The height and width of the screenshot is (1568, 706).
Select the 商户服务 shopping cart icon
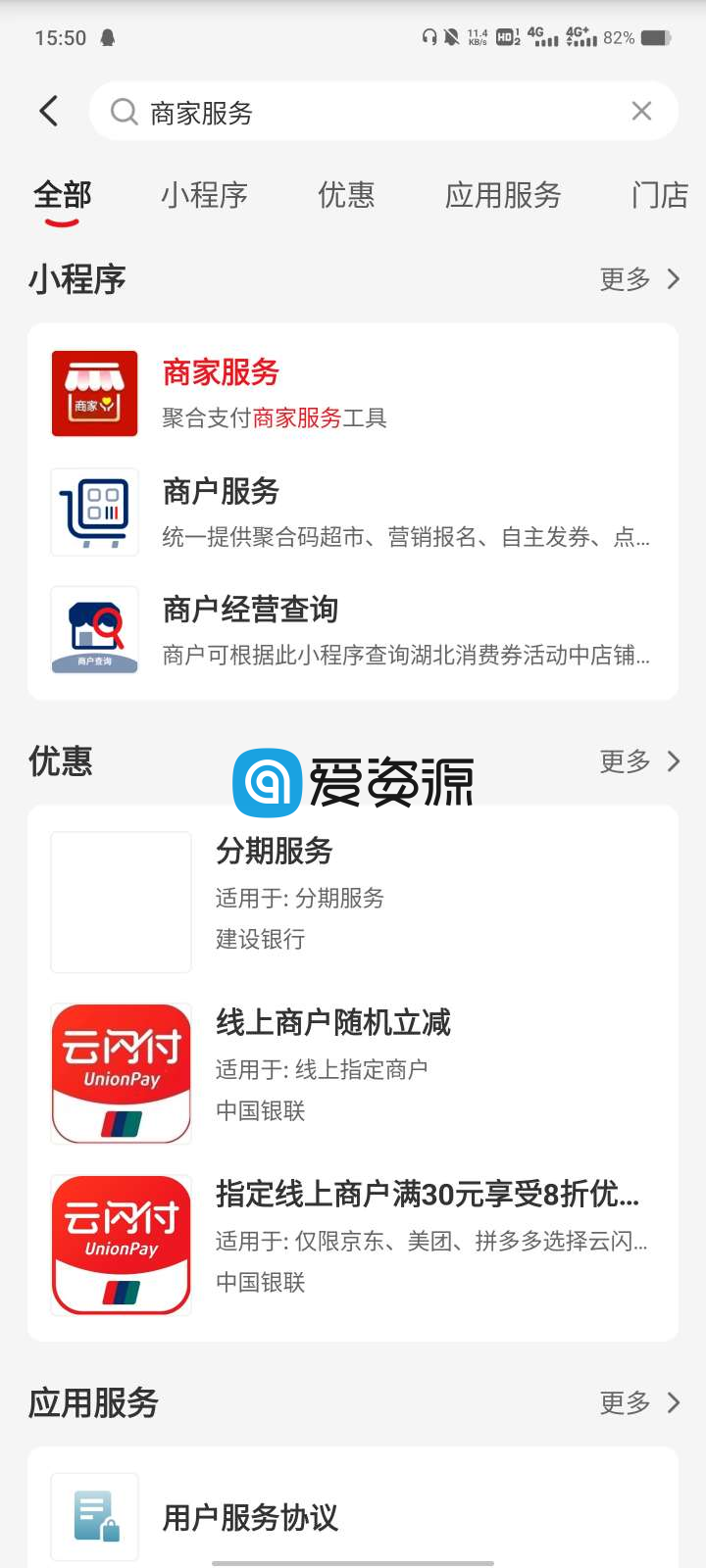point(94,511)
